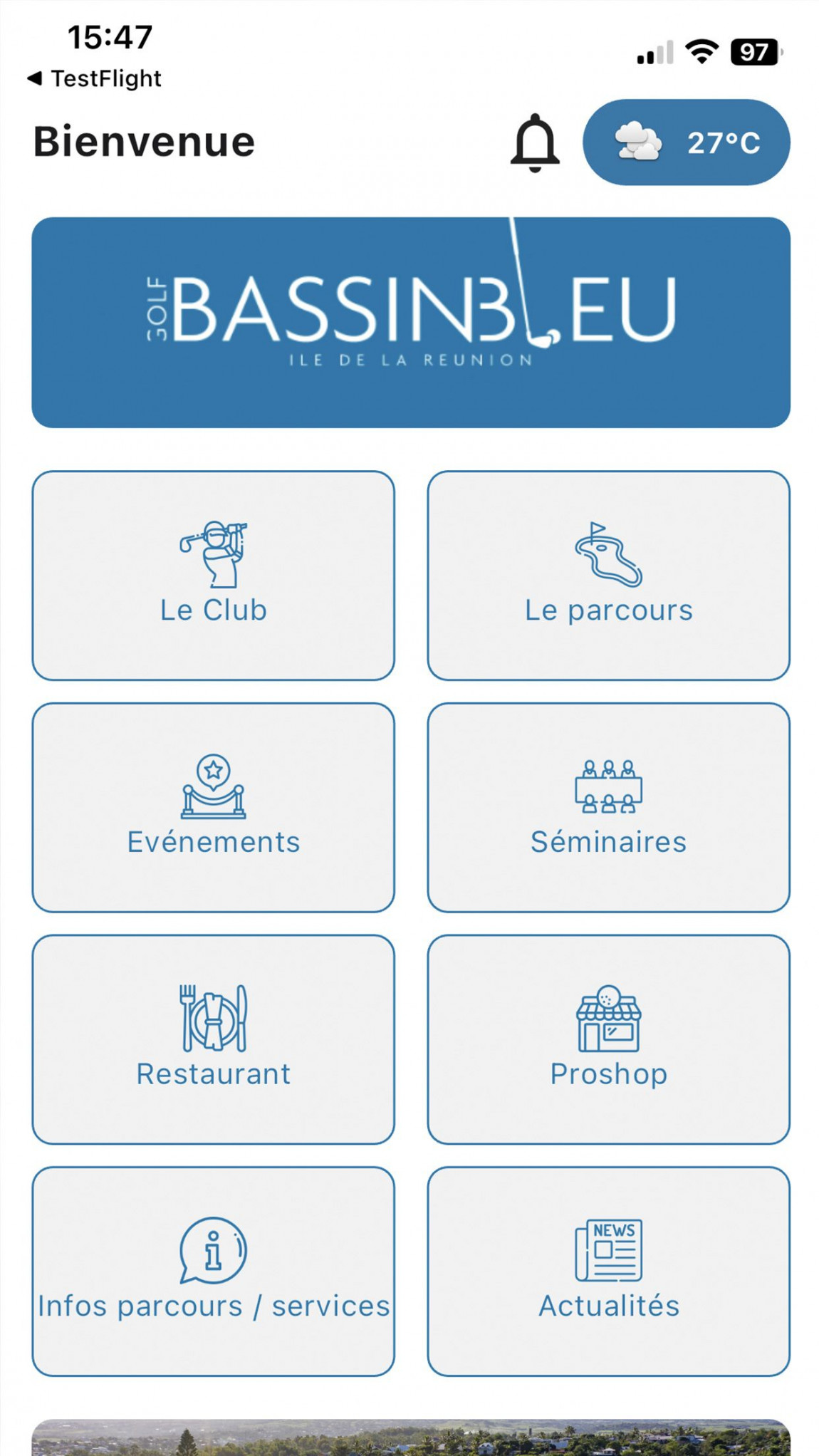The height and width of the screenshot is (1456, 819).
Task: View the Evénements tile
Action: point(213,807)
